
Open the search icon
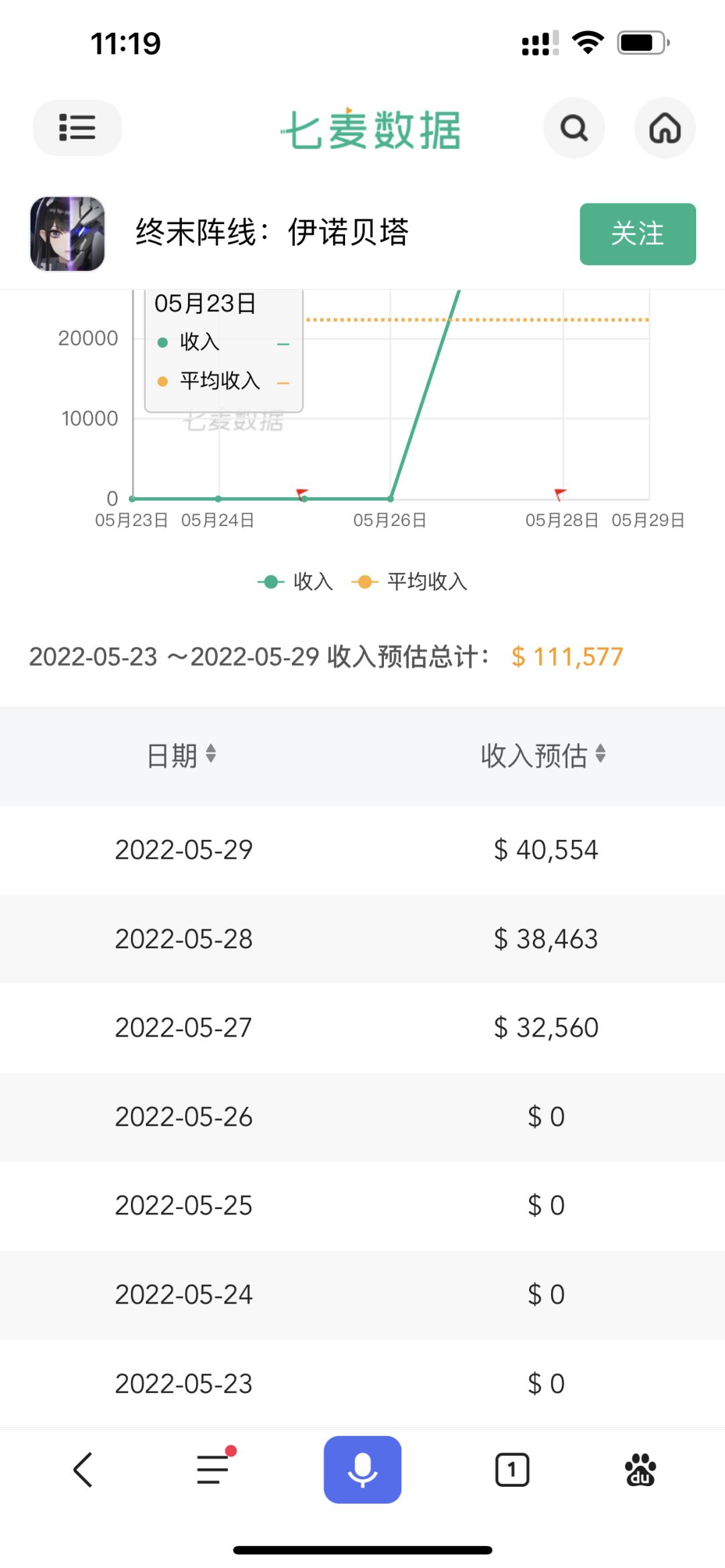(x=574, y=127)
